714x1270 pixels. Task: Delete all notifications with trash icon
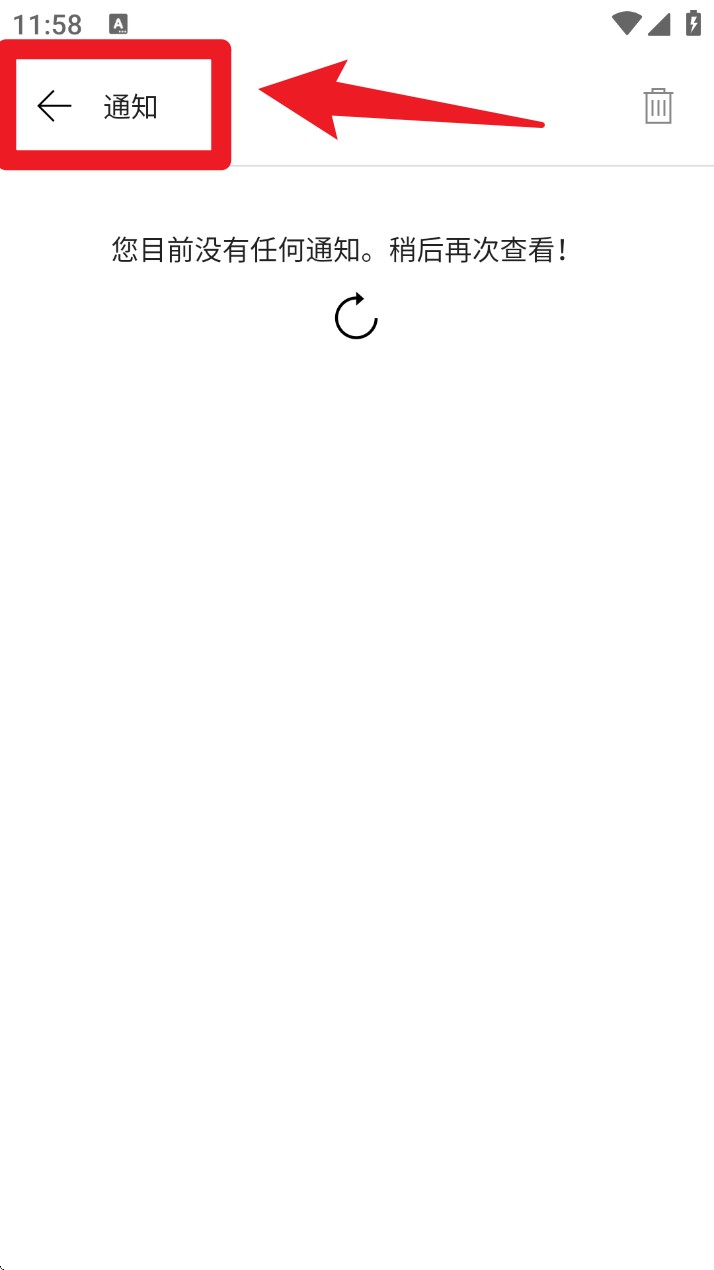tap(658, 106)
